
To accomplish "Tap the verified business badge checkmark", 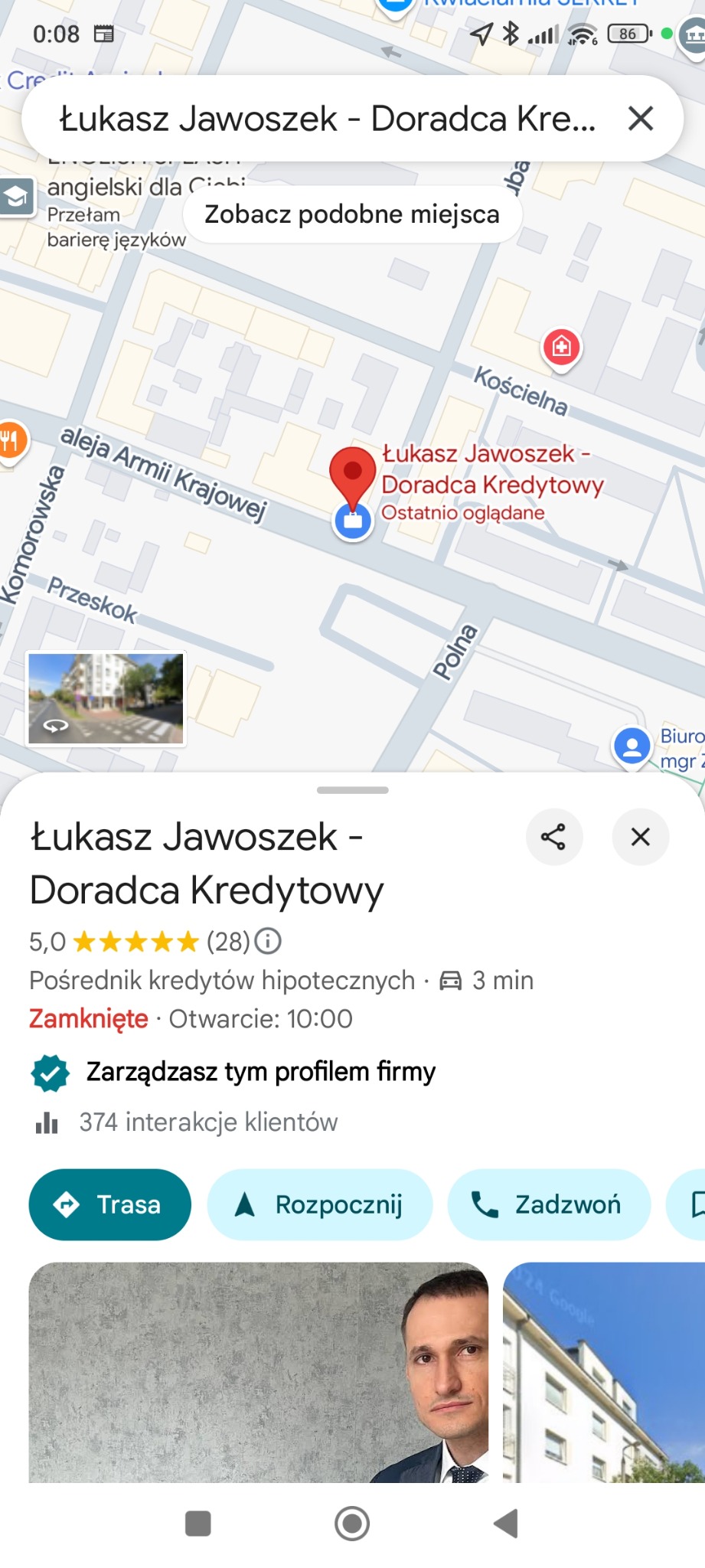I will (49, 1072).
